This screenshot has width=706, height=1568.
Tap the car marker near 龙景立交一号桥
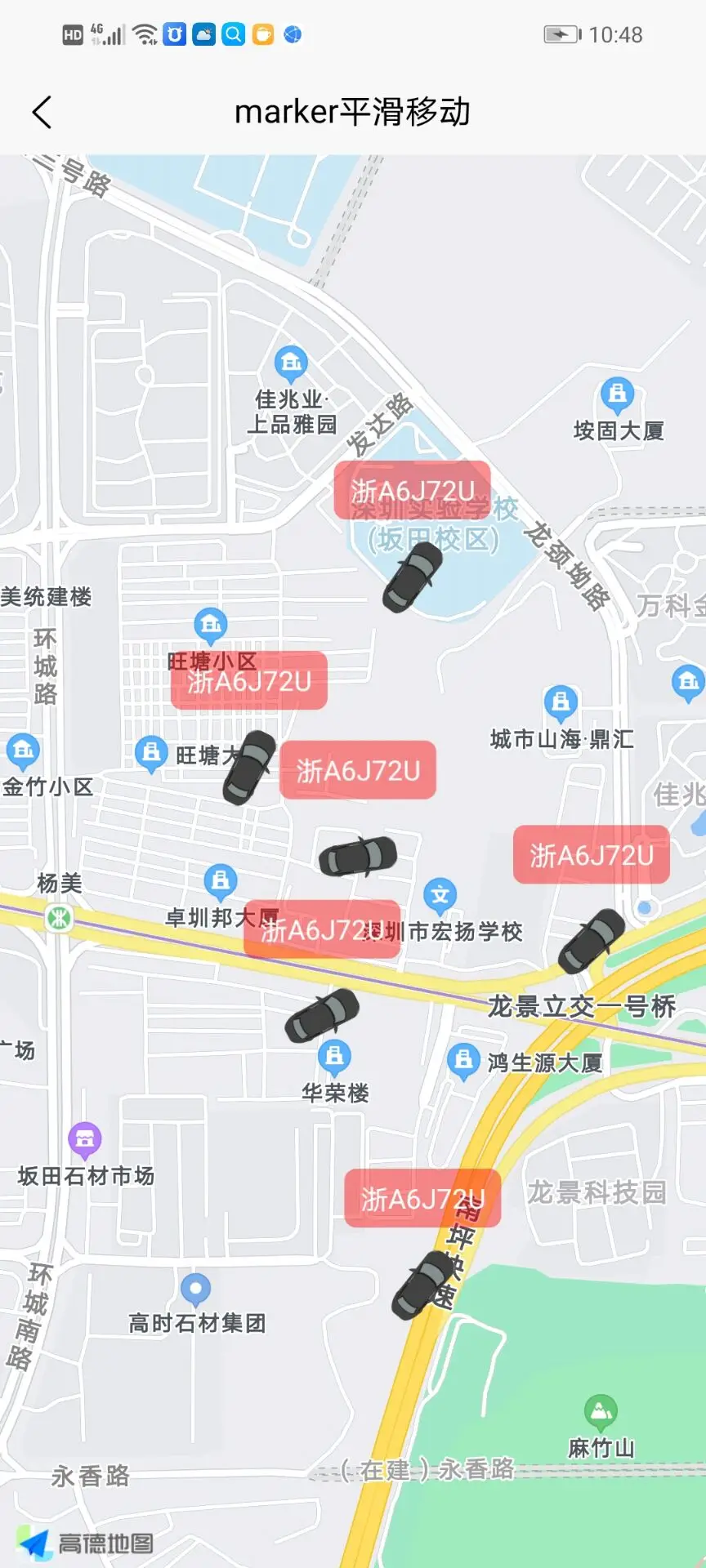pyautogui.click(x=592, y=941)
